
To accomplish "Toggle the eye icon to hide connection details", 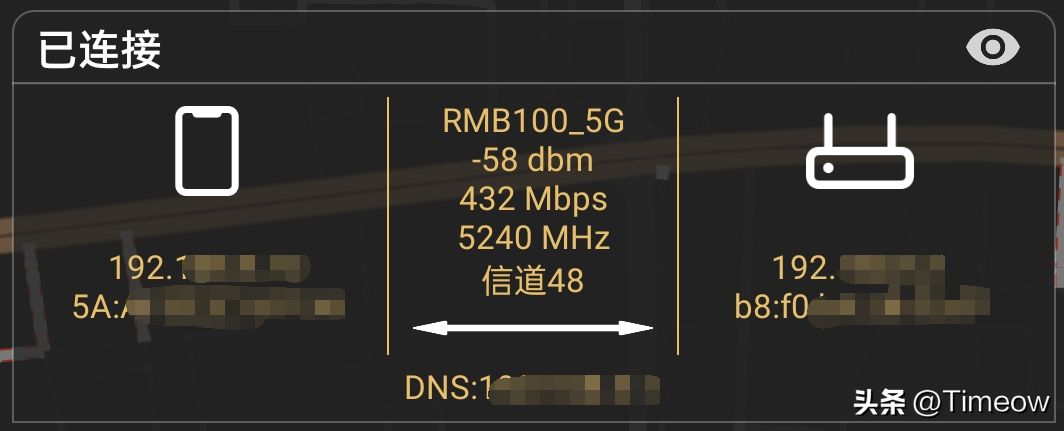I will (x=992, y=47).
